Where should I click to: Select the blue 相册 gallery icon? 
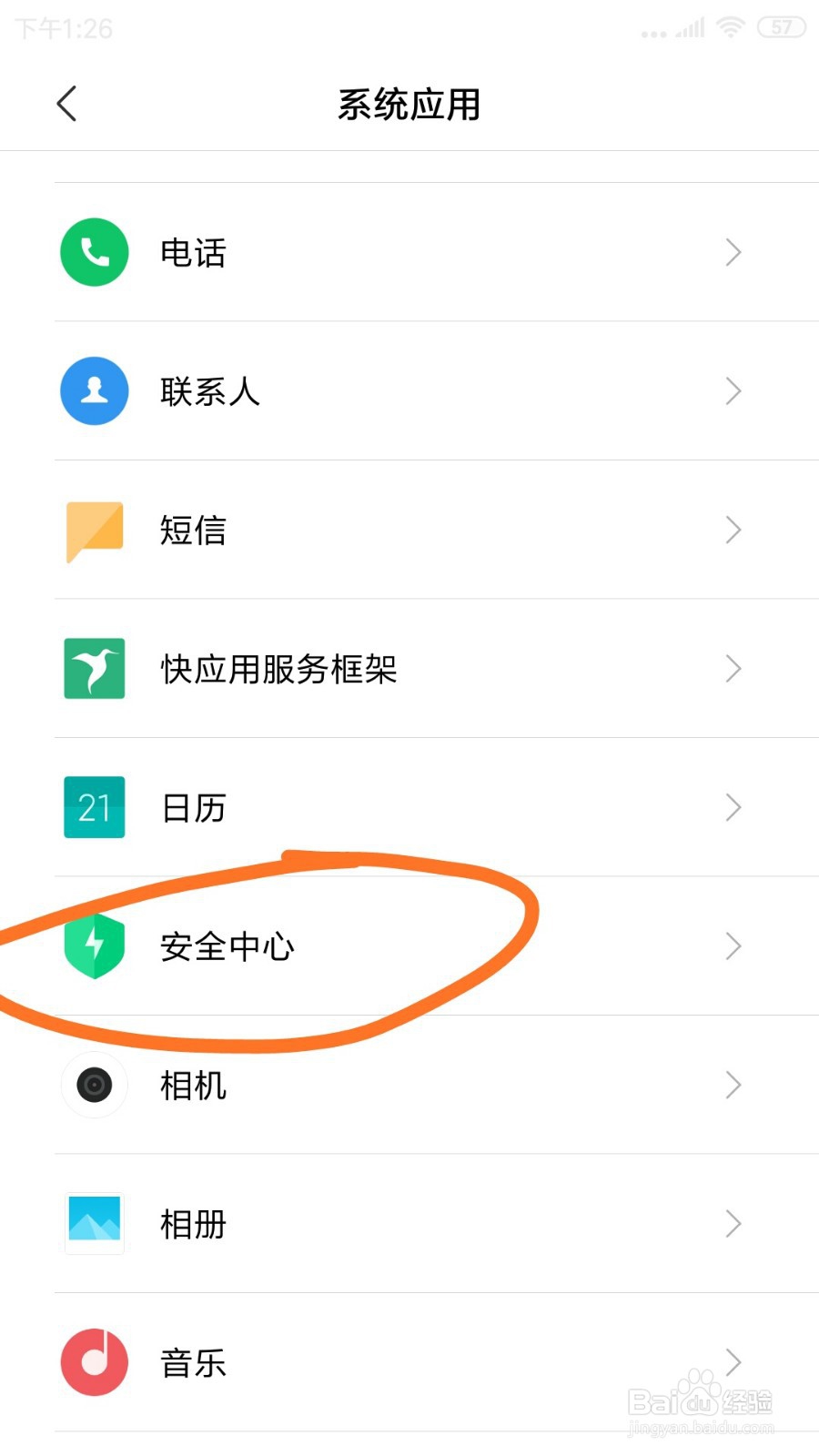pyautogui.click(x=94, y=1224)
